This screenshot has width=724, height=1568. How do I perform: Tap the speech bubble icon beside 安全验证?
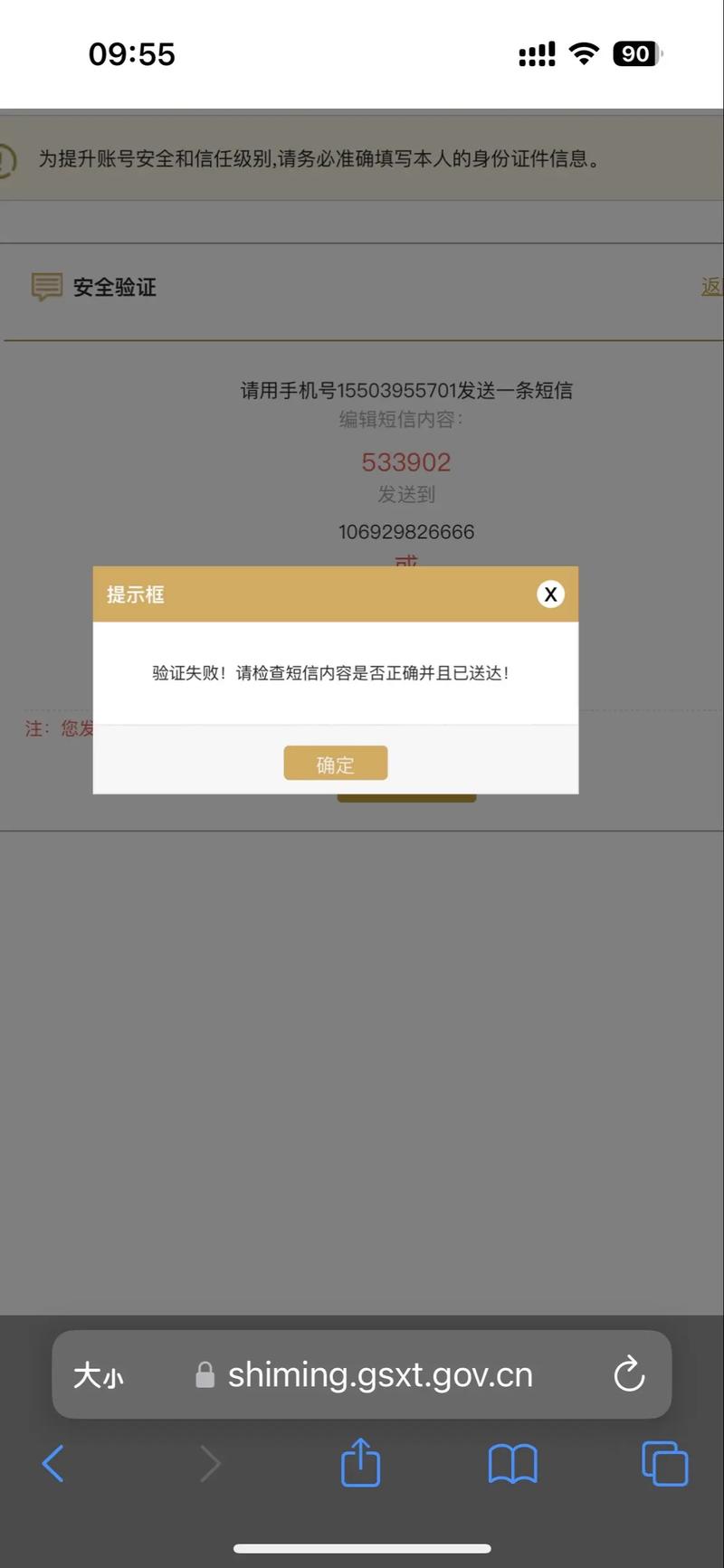coord(45,287)
